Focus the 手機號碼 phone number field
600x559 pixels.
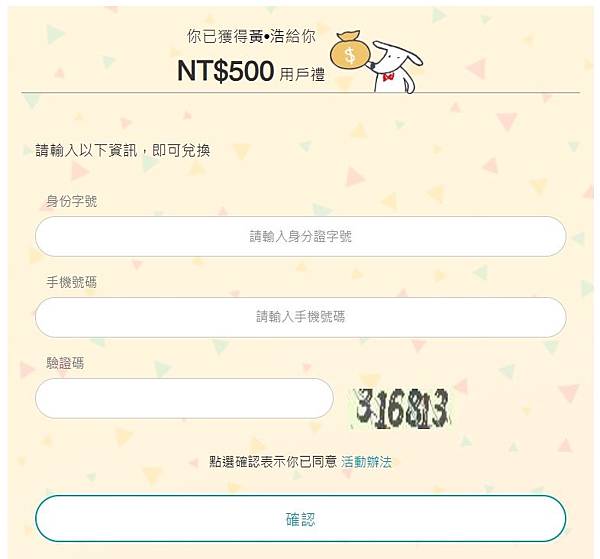pos(300,317)
